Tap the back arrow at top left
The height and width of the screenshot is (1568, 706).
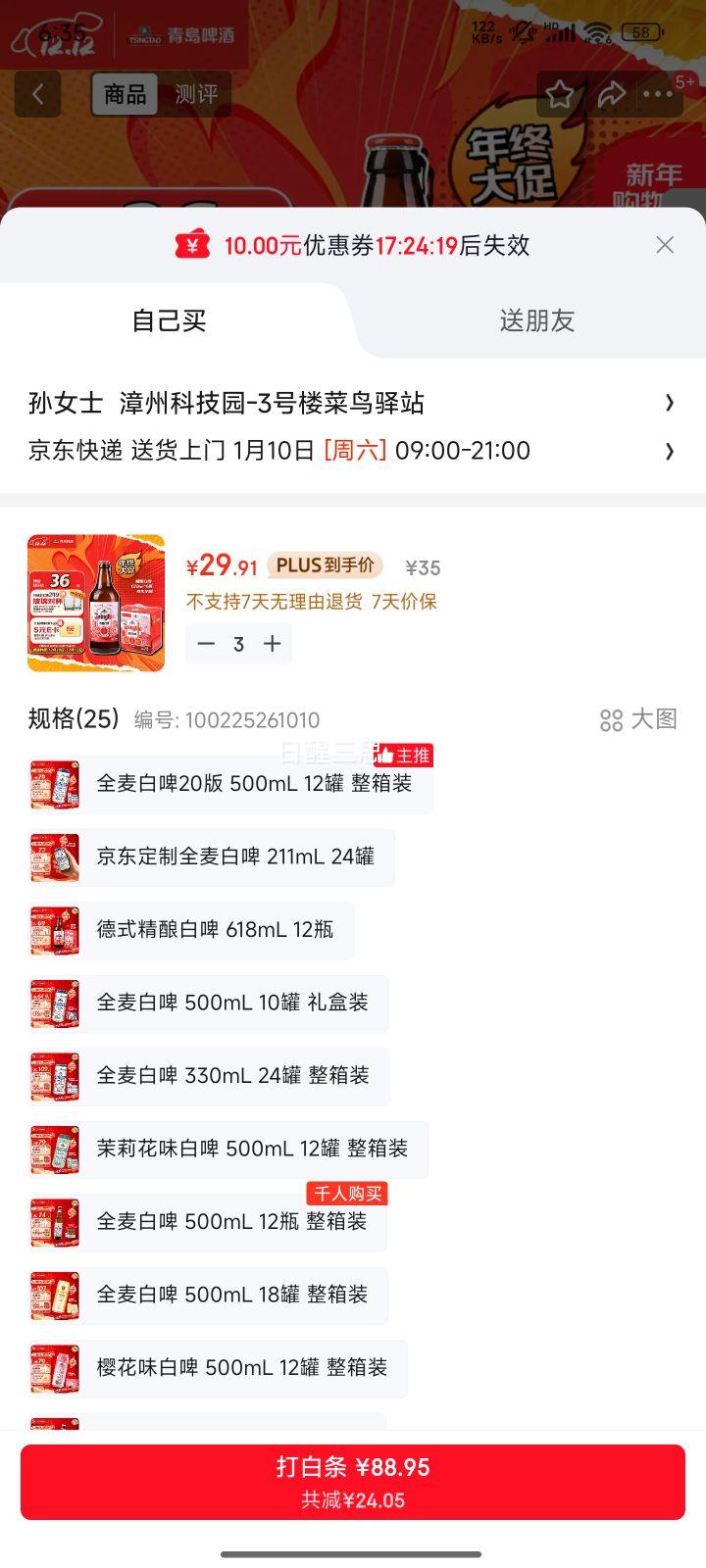click(x=37, y=94)
